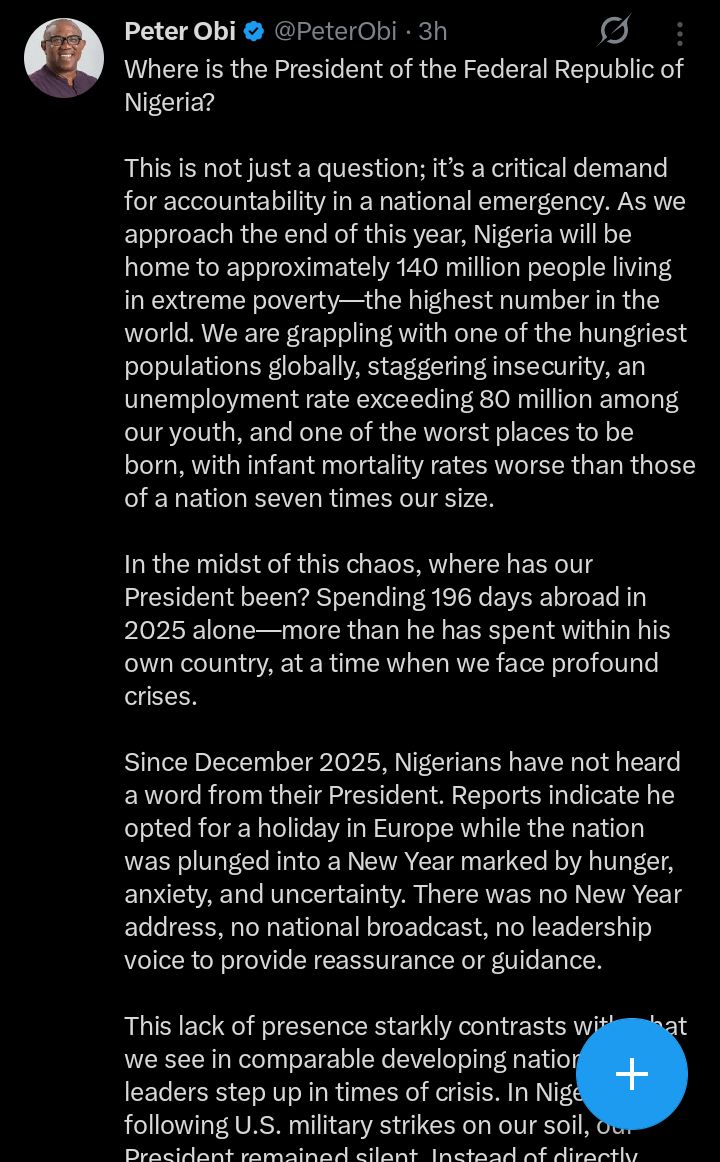Tap the Grok icon on the post
Screen dimensions: 720x1162
tap(613, 32)
